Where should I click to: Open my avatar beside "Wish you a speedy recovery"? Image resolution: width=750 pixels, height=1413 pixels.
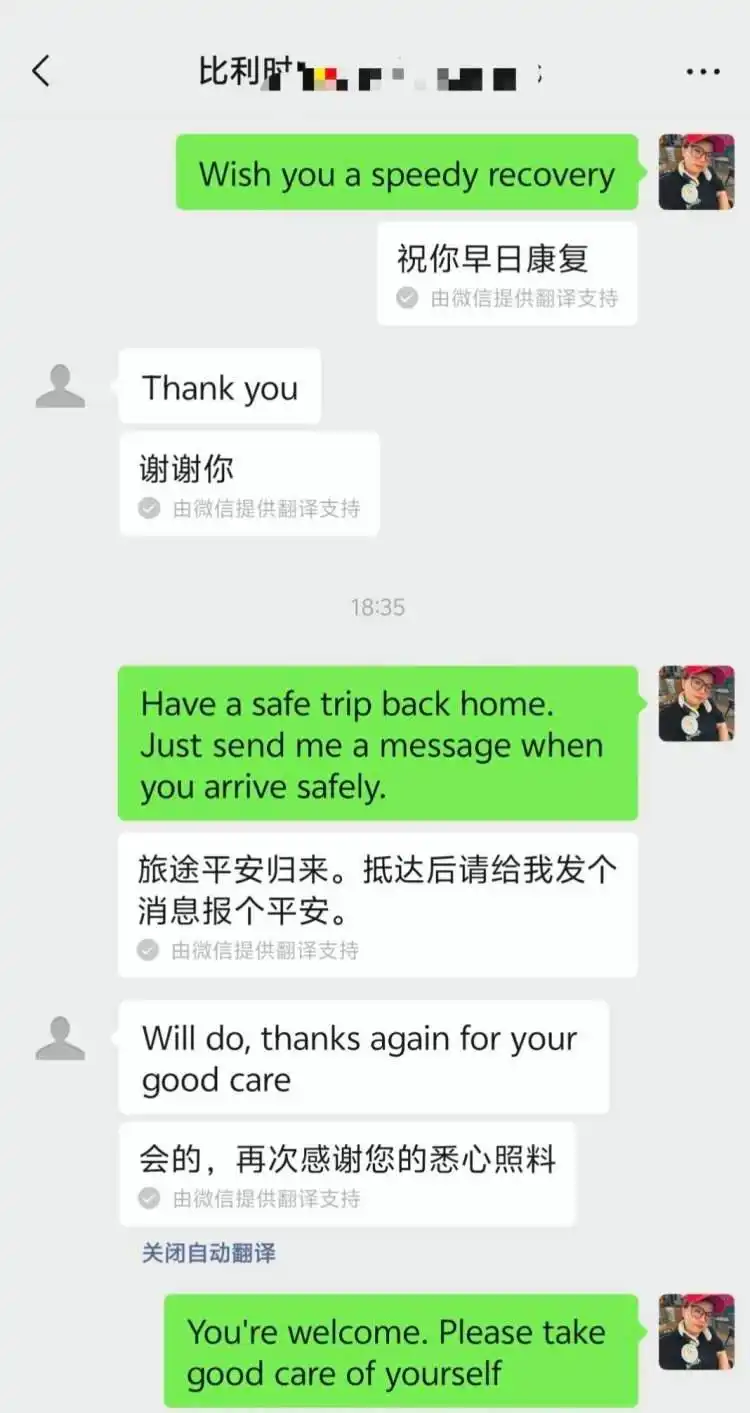696,172
